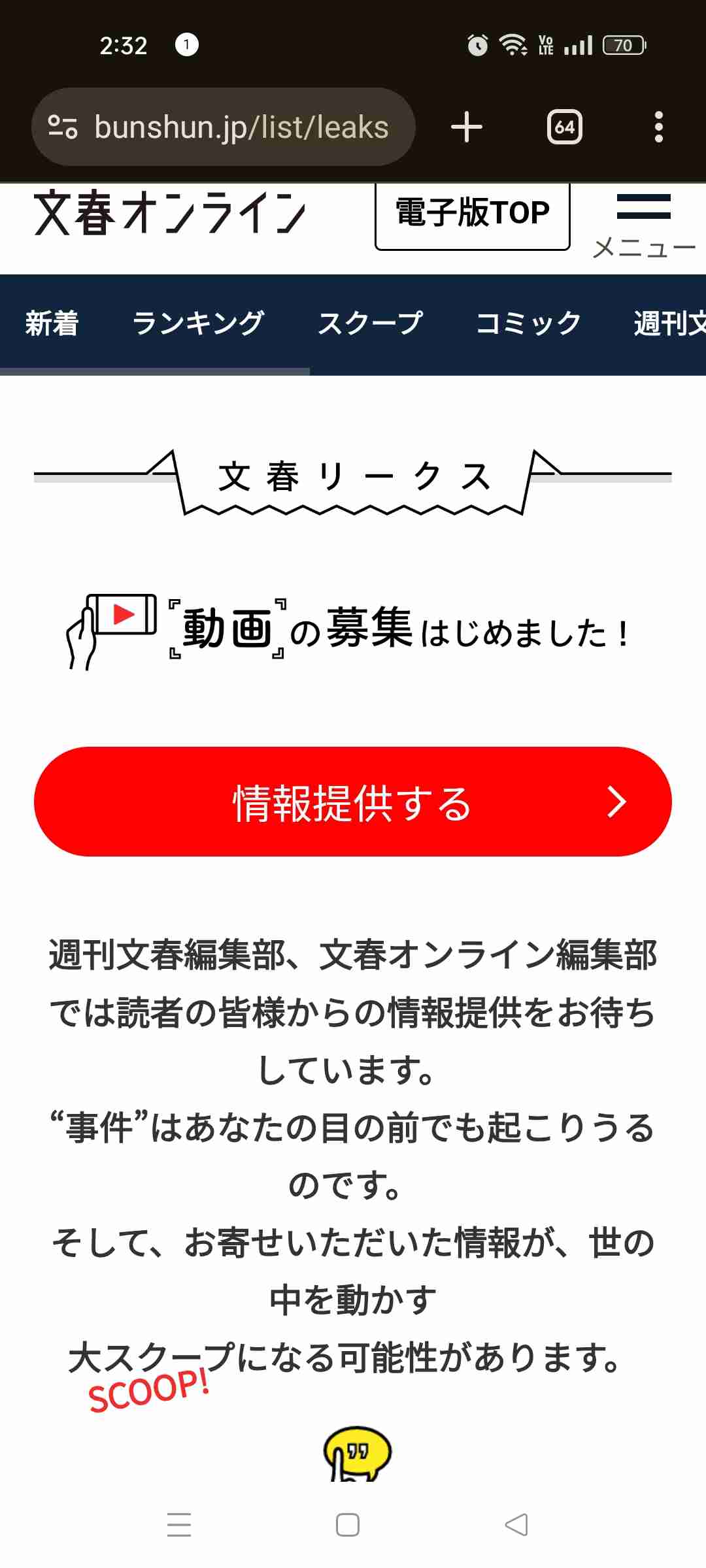Tap the site permissions icon in address bar
Viewport: 706px width, 1568px height.
[x=63, y=126]
